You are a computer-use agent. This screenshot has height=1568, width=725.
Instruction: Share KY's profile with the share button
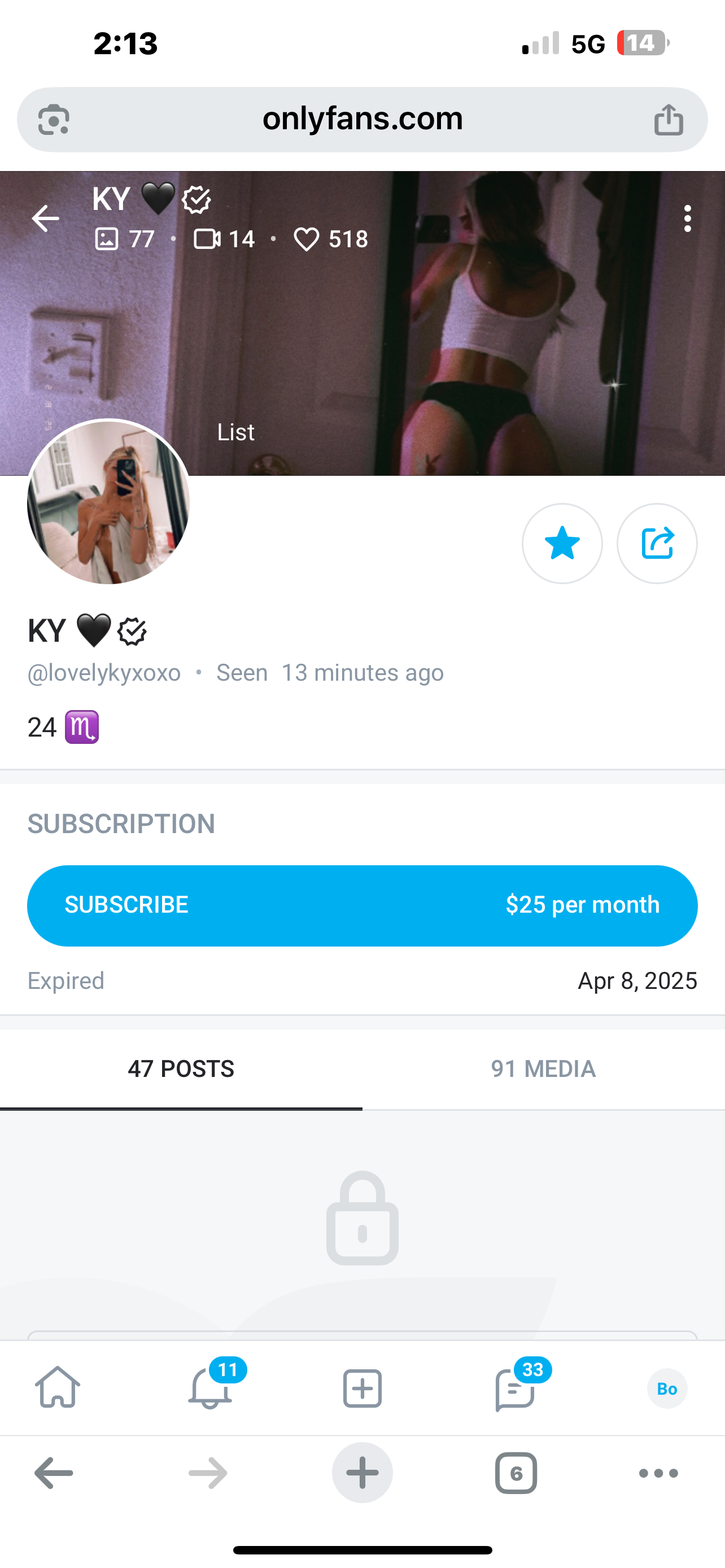[657, 543]
